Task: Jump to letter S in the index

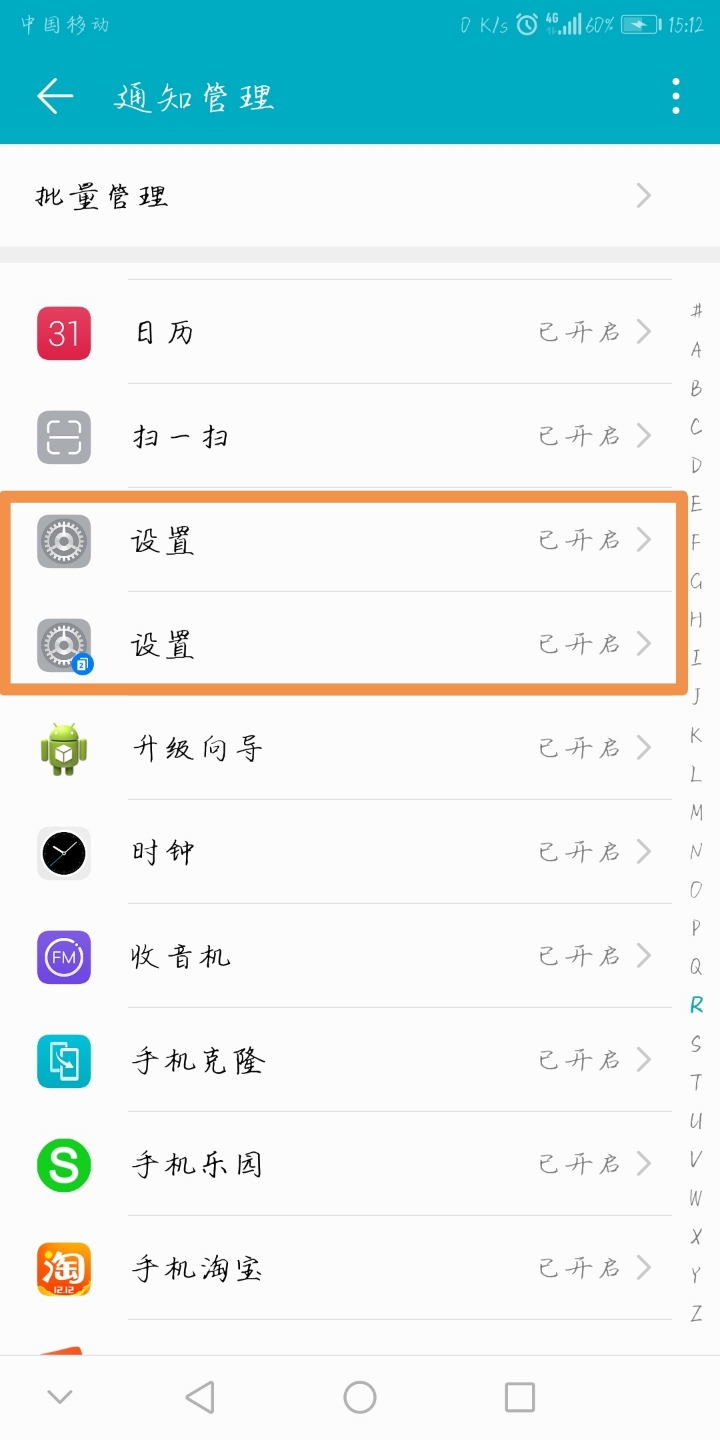Action: pyautogui.click(x=696, y=1044)
